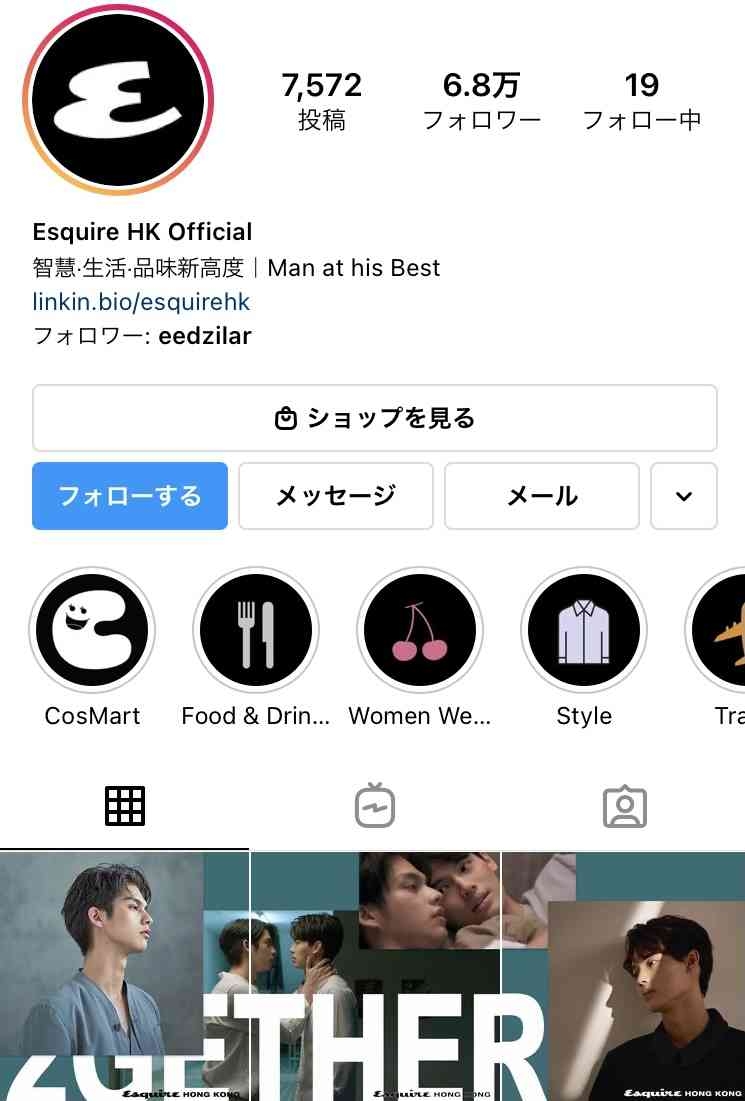Switch to the posts grid tab
The width and height of the screenshot is (745, 1101).
(125, 806)
